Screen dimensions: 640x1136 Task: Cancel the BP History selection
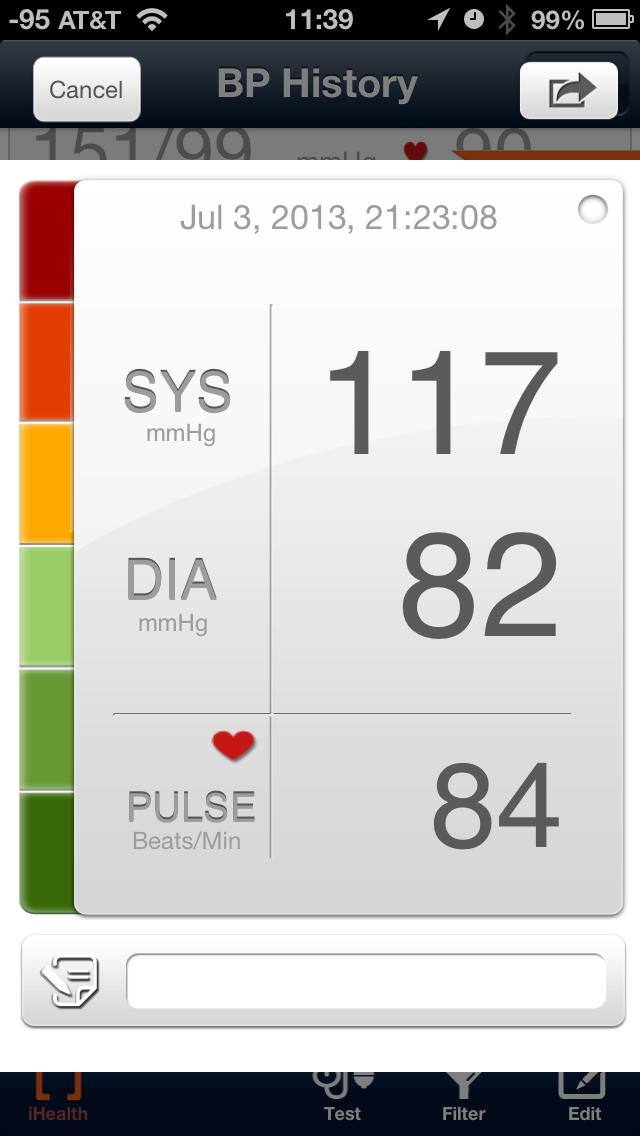86,90
